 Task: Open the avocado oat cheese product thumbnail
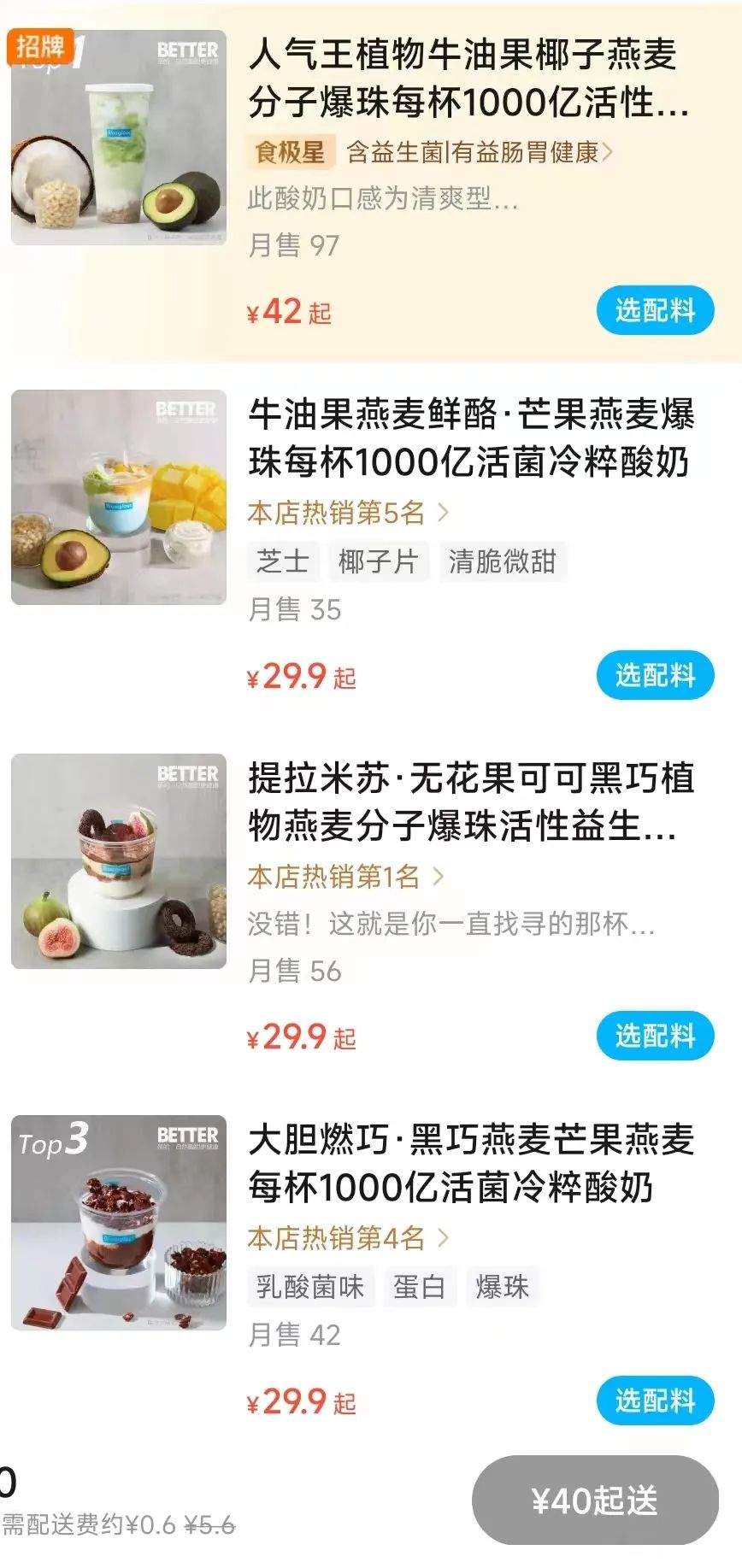(119, 496)
